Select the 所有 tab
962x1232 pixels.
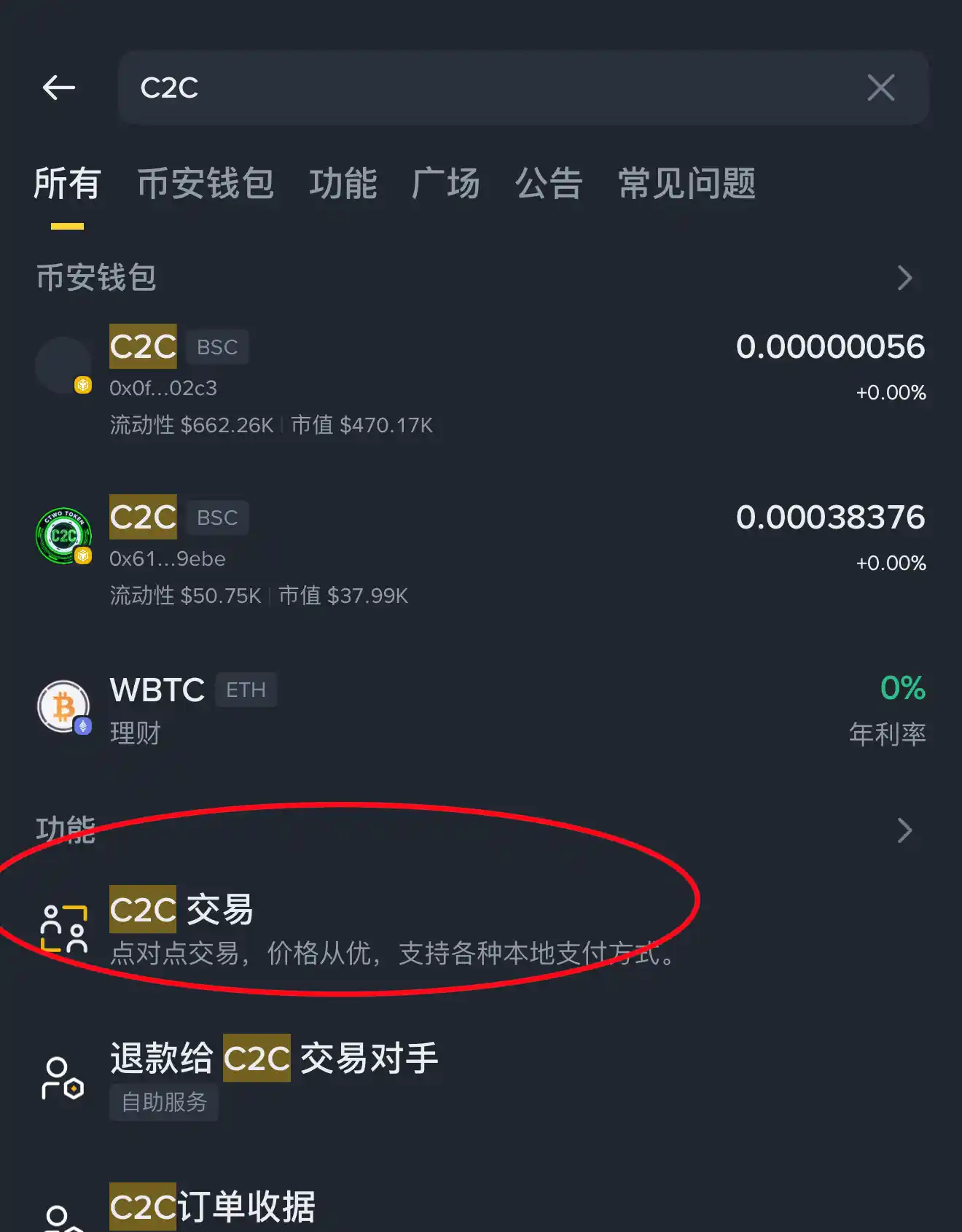[67, 183]
